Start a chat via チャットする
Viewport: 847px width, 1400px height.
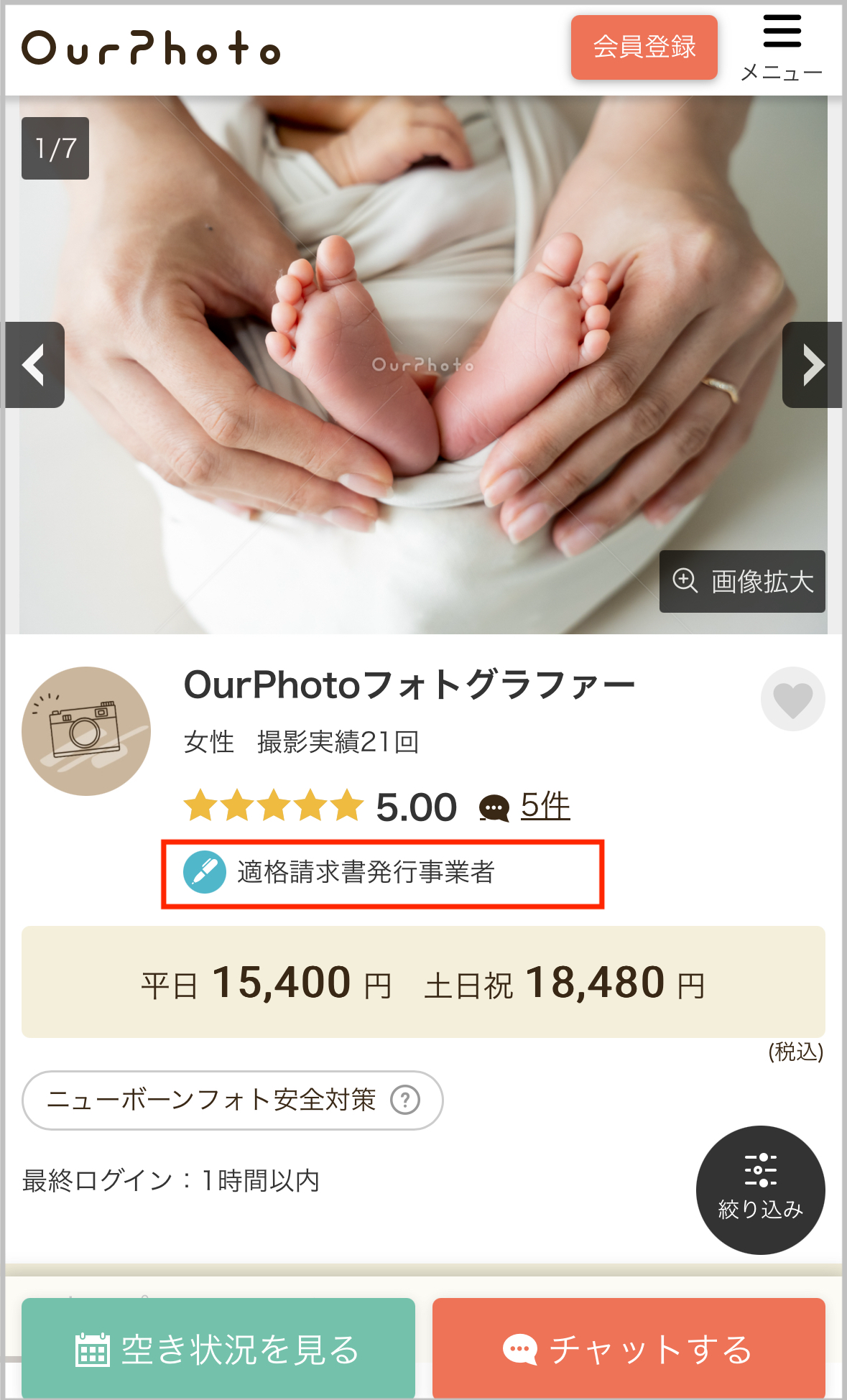point(628,1349)
